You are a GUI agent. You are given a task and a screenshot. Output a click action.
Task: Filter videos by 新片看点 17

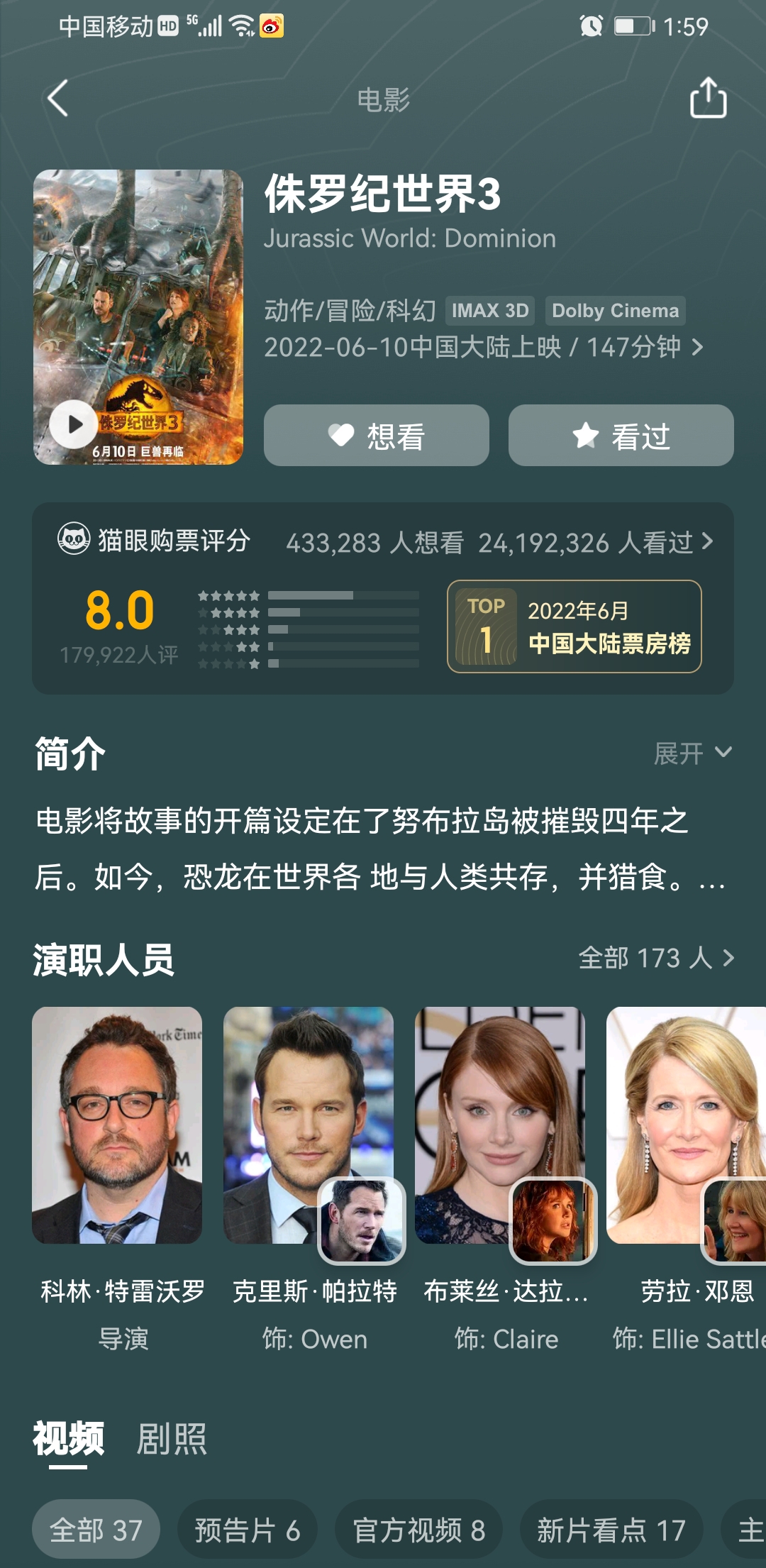pyautogui.click(x=611, y=1530)
